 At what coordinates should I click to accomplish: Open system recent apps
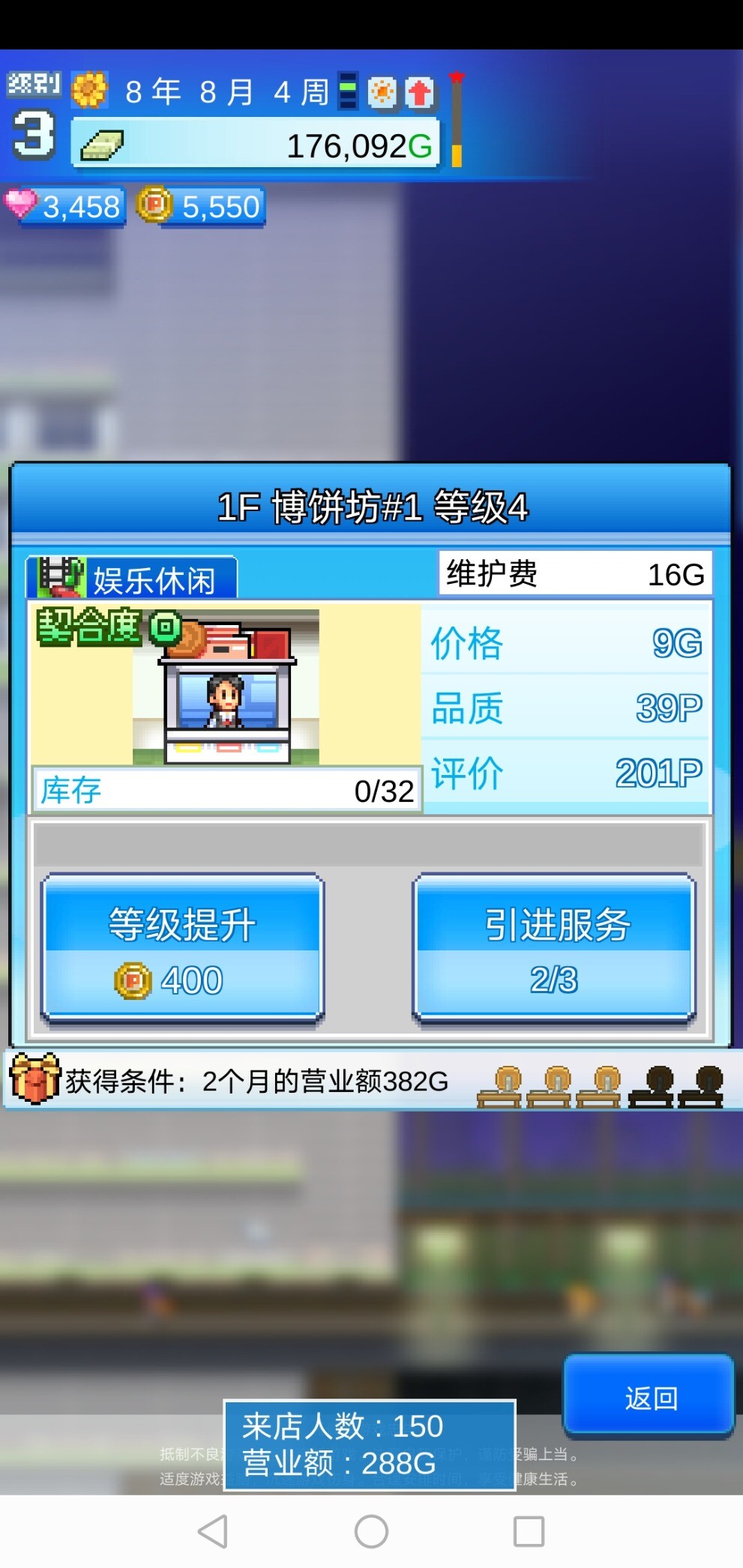click(x=529, y=1531)
